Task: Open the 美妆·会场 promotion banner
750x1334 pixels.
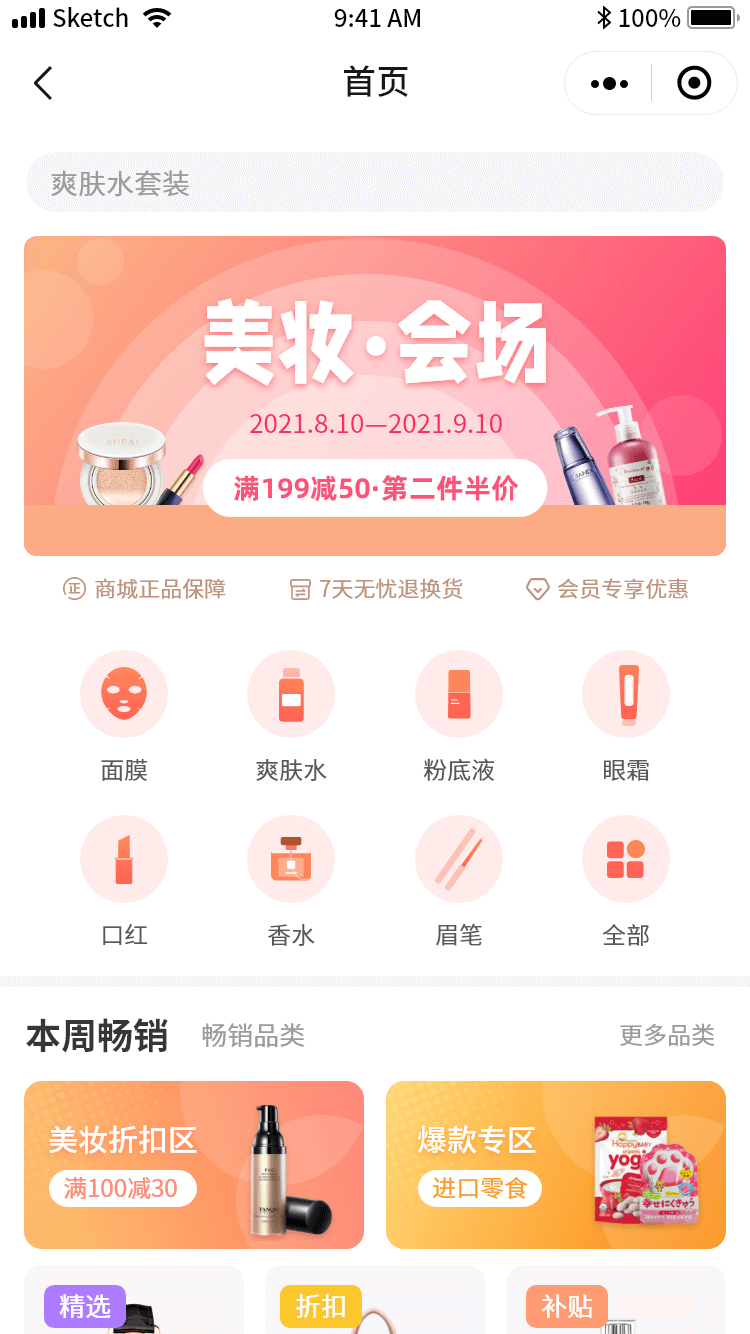Action: (375, 395)
